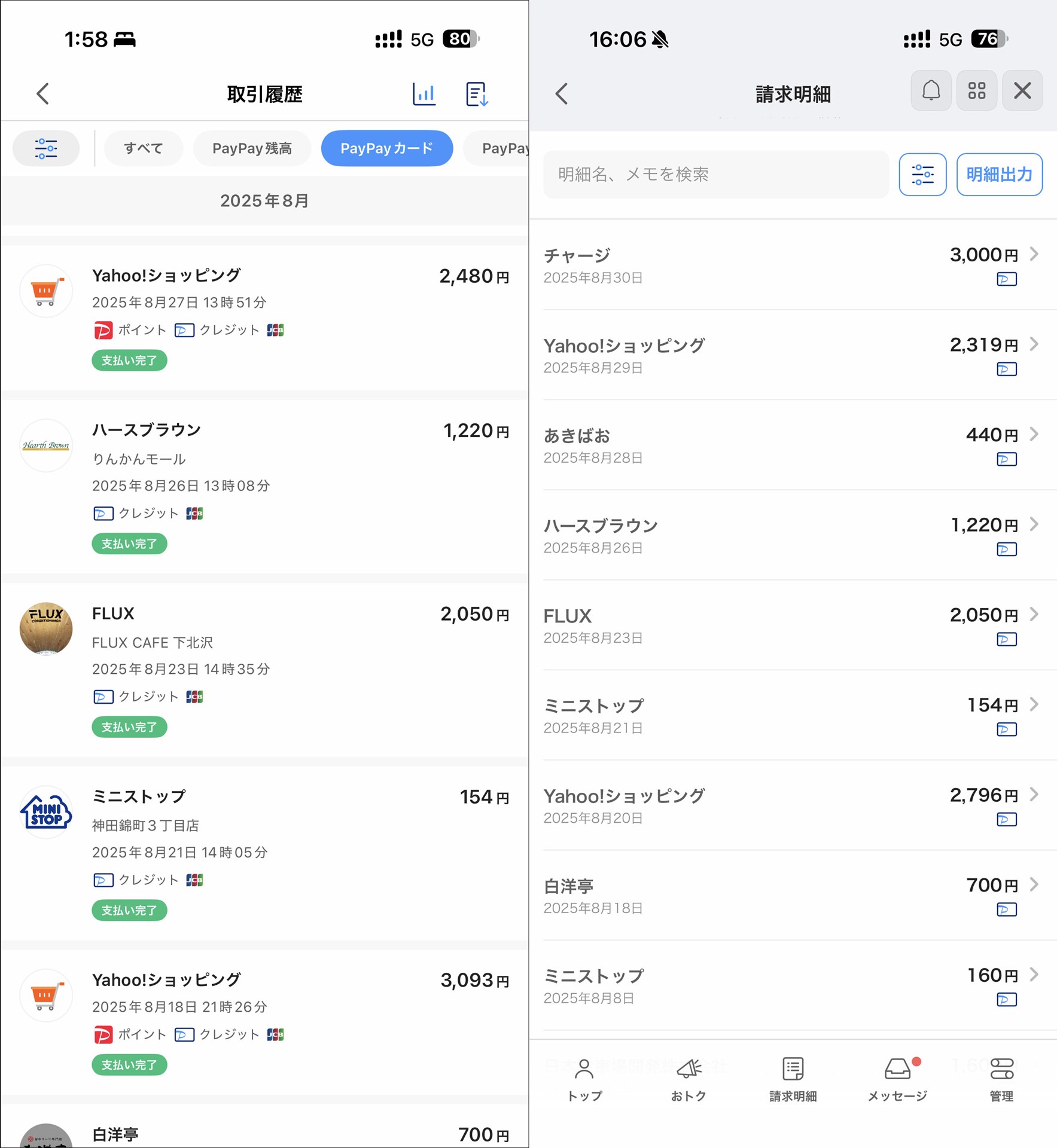Click the 明細名、メモを検索 search field
Viewport: 1057px width, 1148px height.
(715, 175)
